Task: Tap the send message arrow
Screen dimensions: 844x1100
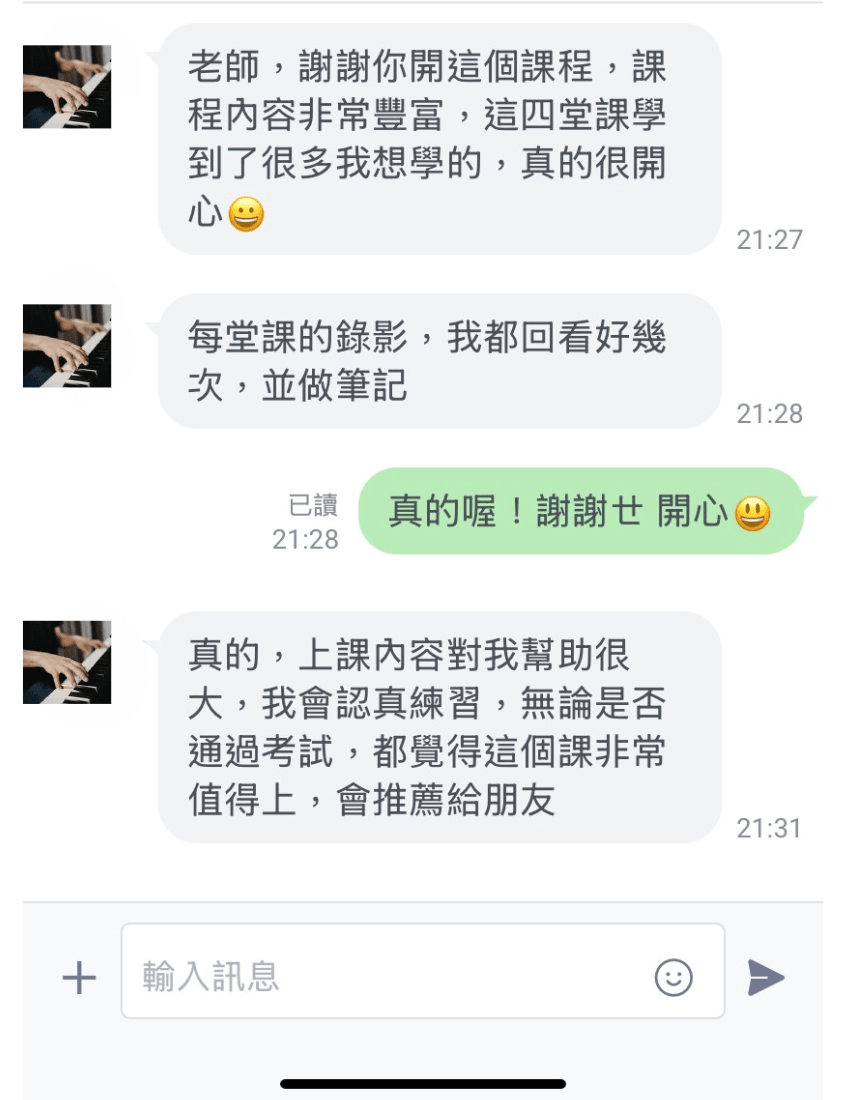Action: (766, 977)
